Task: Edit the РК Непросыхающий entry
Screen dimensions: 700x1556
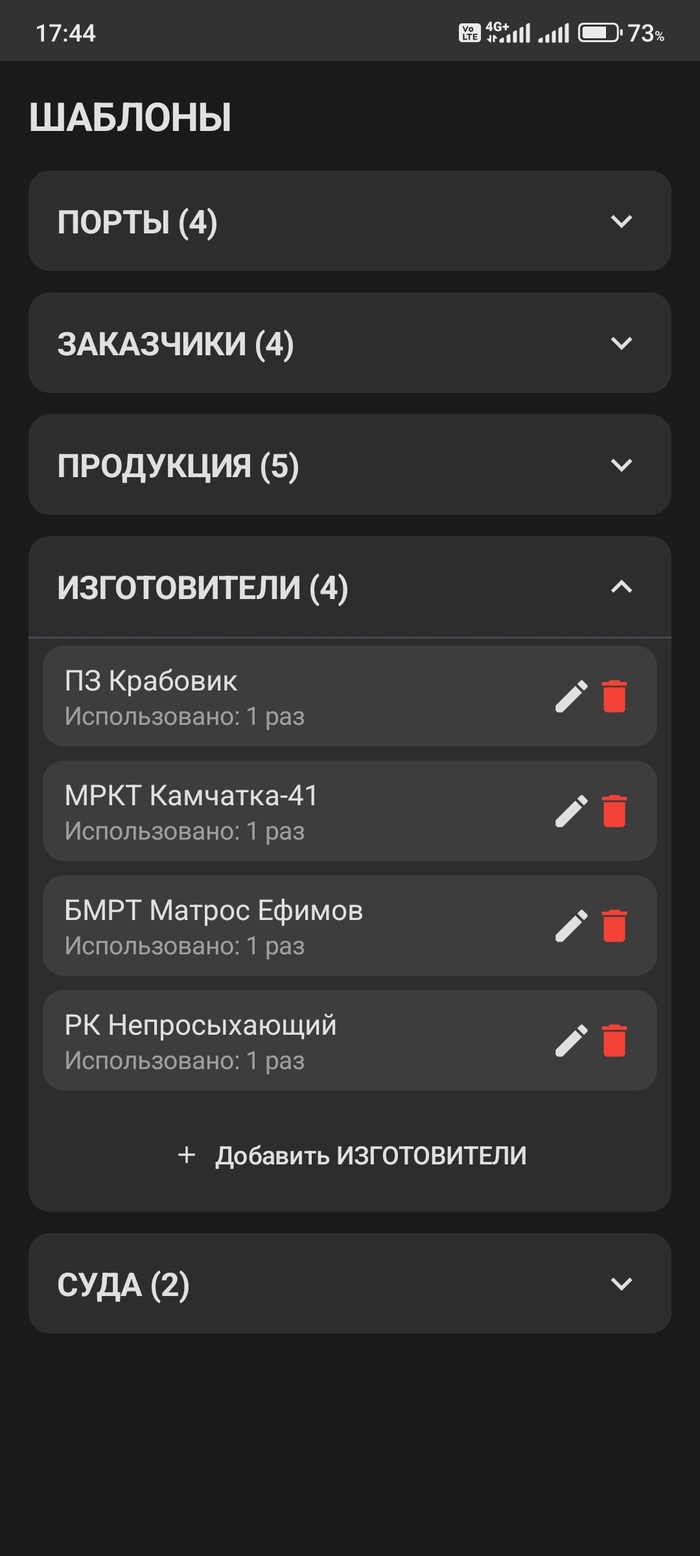Action: click(x=571, y=1041)
